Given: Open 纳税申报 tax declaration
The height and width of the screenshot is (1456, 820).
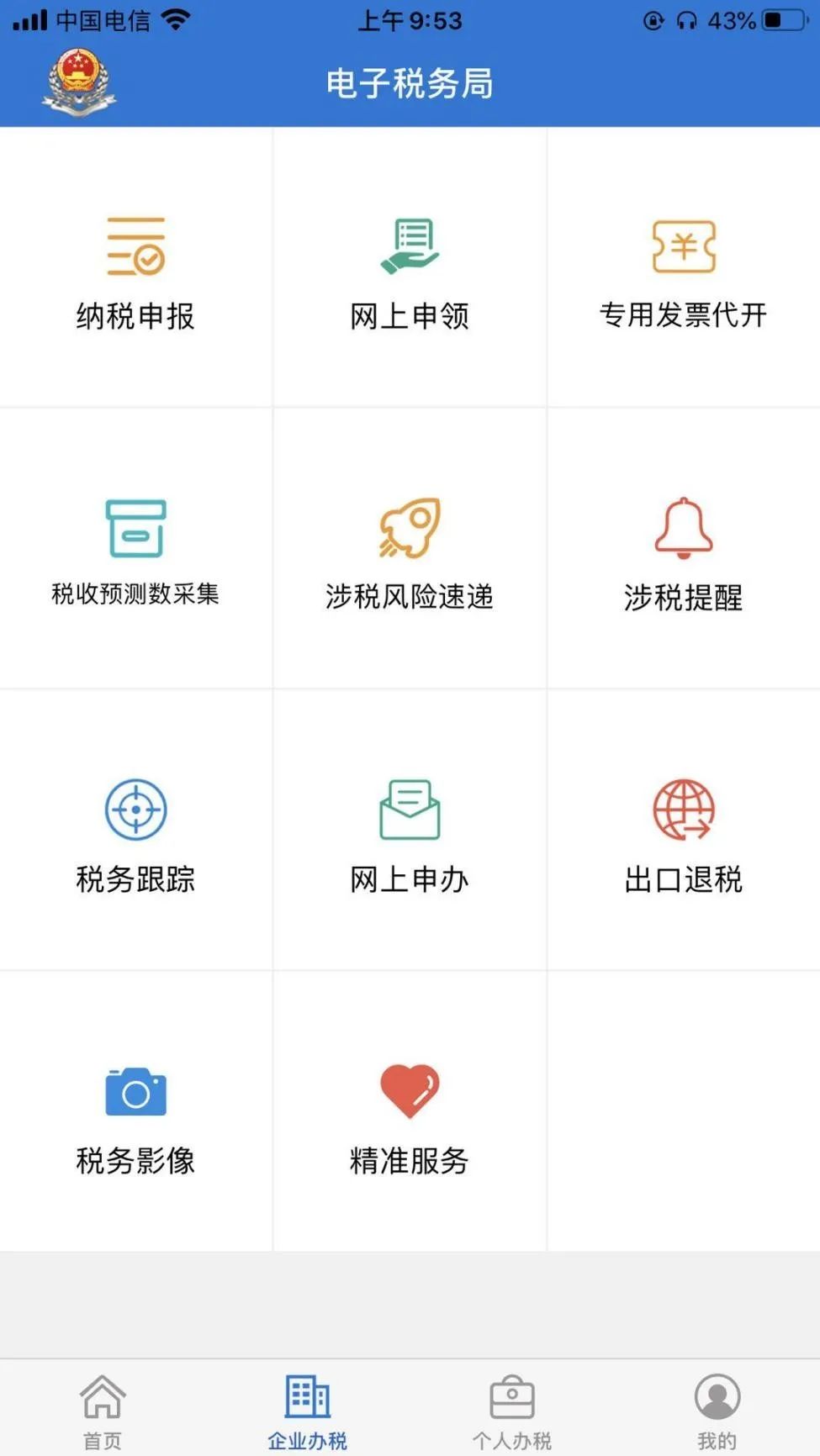Looking at the screenshot, I should point(135,269).
